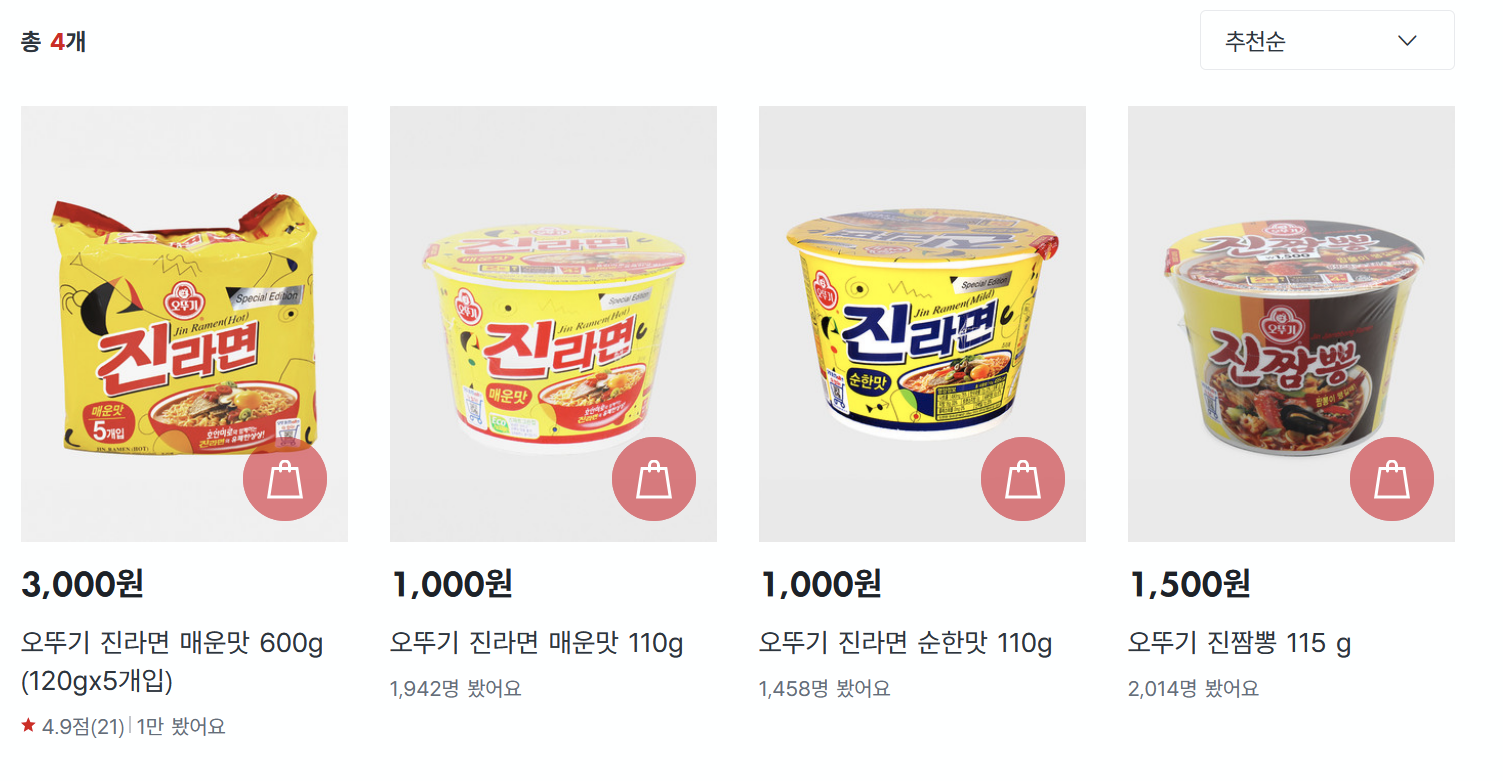Add 진라면 순한맛 110g cup to cart
The width and height of the screenshot is (1503, 781).
(1023, 479)
